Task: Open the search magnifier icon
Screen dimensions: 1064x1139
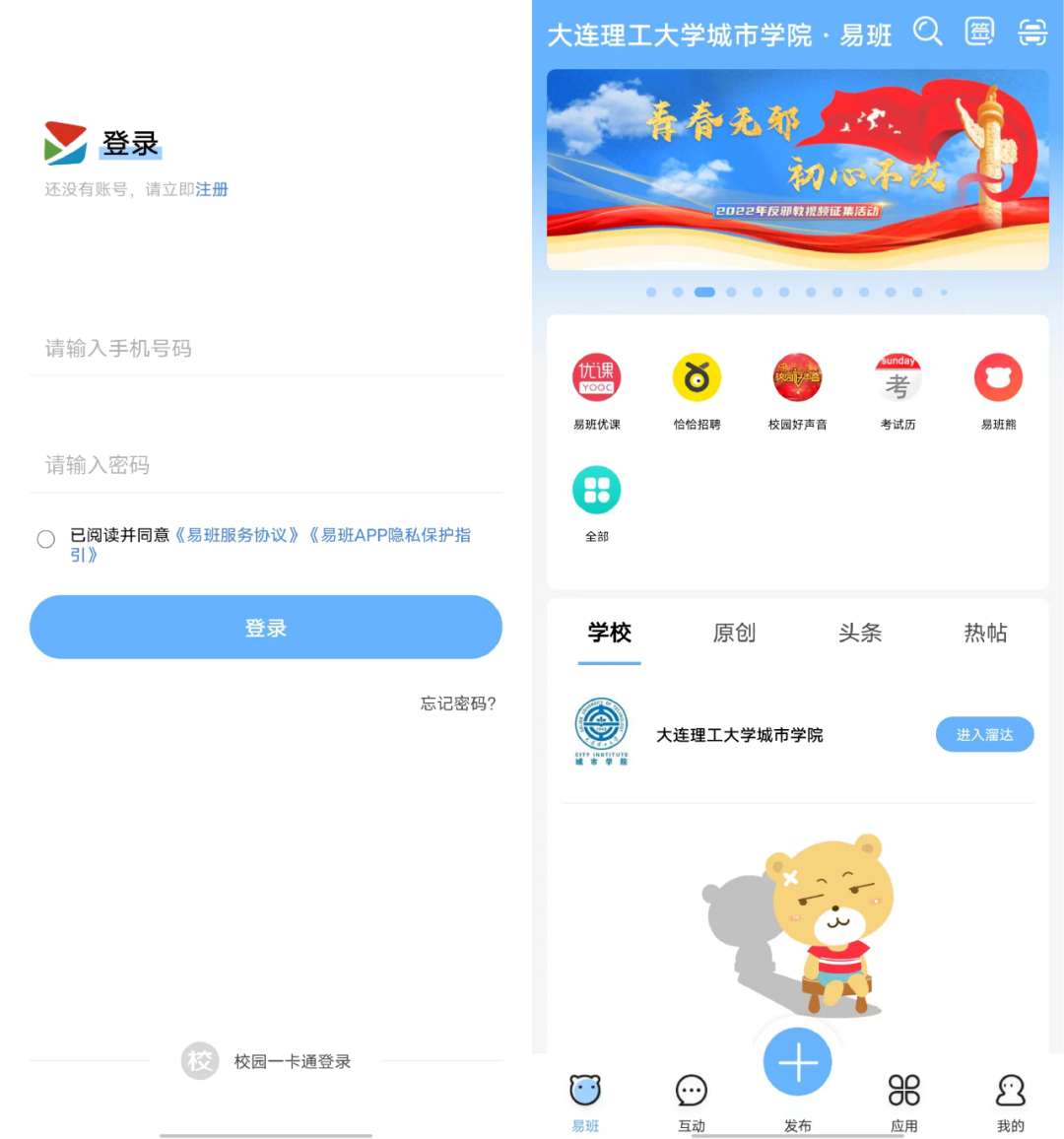Action: coord(927,33)
